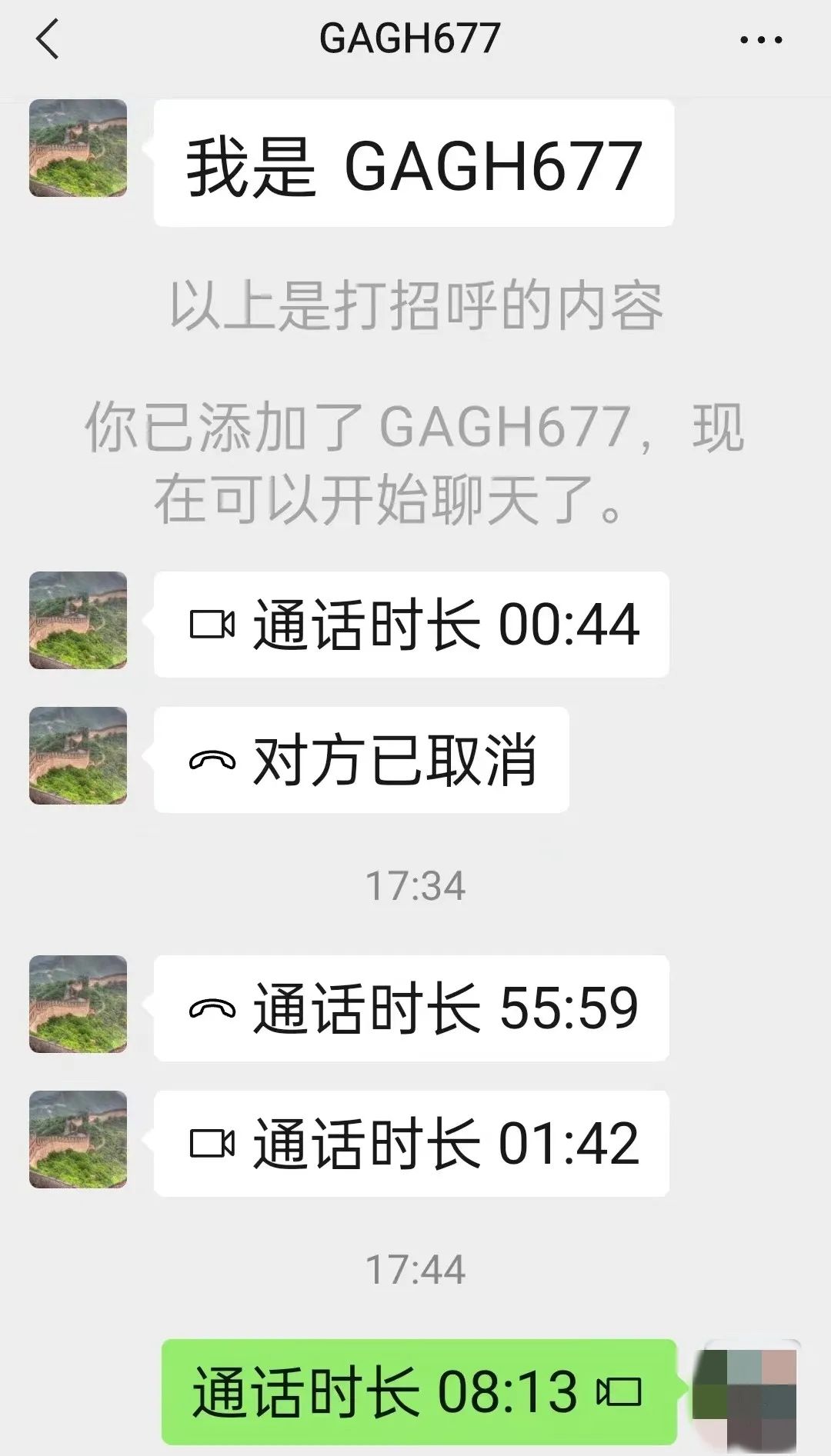This screenshot has width=831, height=1456.
Task: Tap the 对方已取消 cancelled call bubble
Action: pyautogui.click(x=362, y=760)
